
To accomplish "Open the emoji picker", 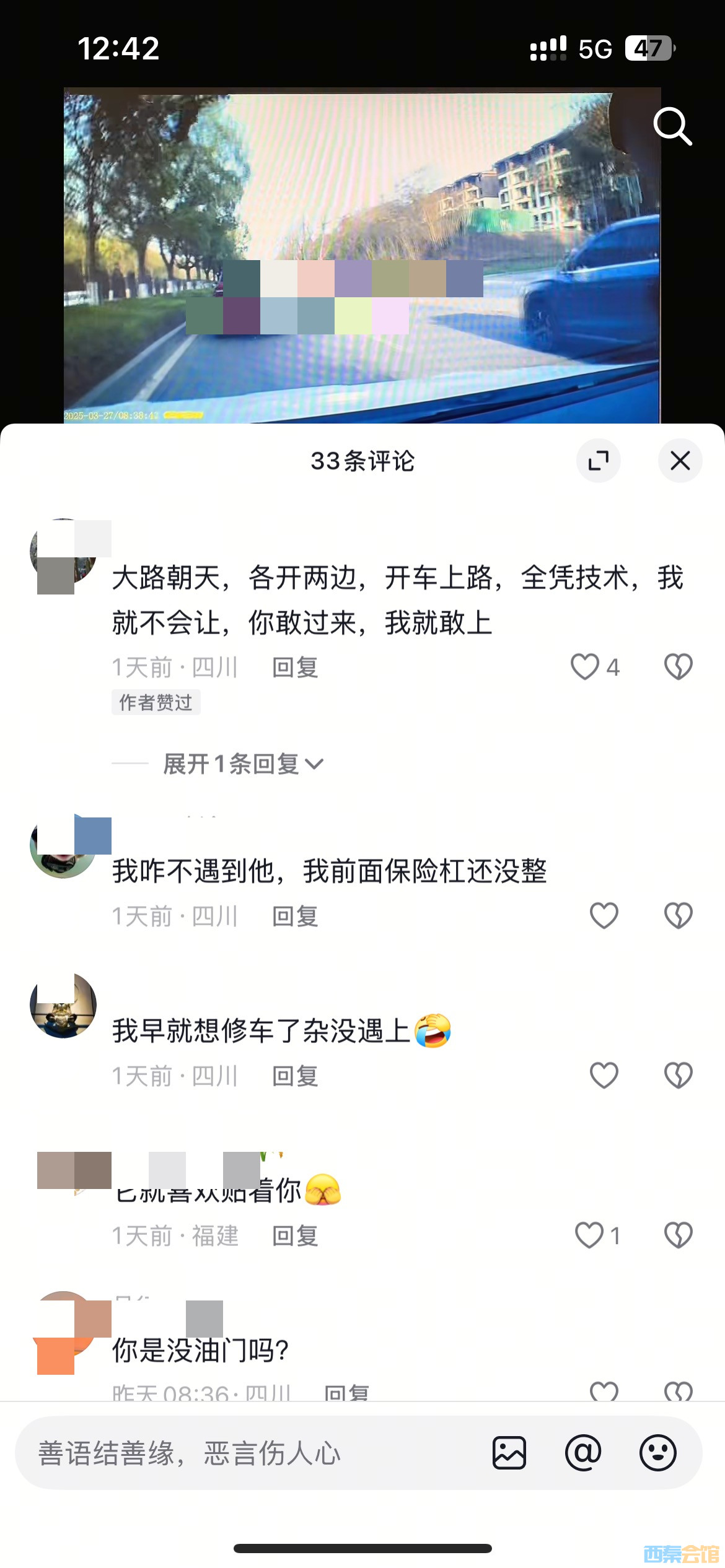I will tap(657, 1453).
